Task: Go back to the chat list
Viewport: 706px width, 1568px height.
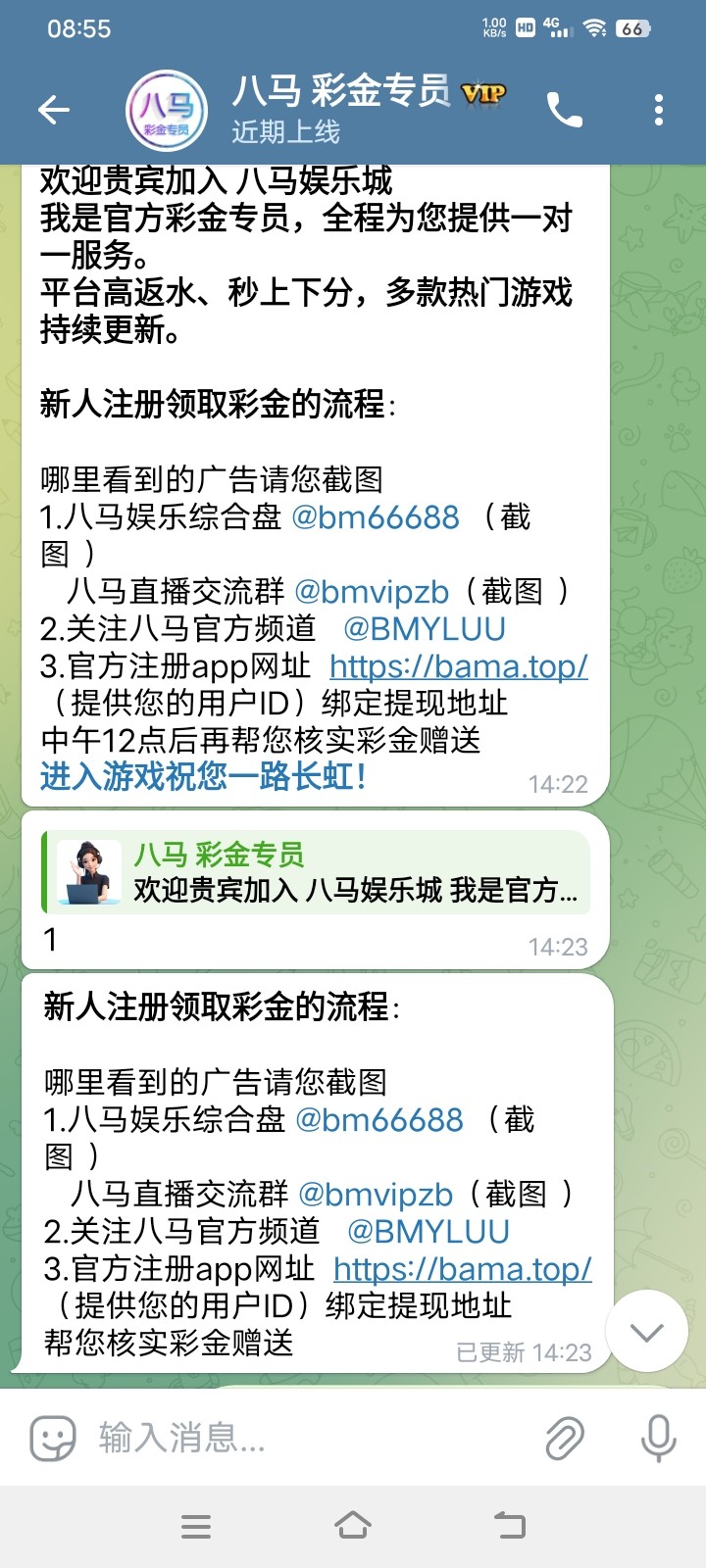Action: 54,110
